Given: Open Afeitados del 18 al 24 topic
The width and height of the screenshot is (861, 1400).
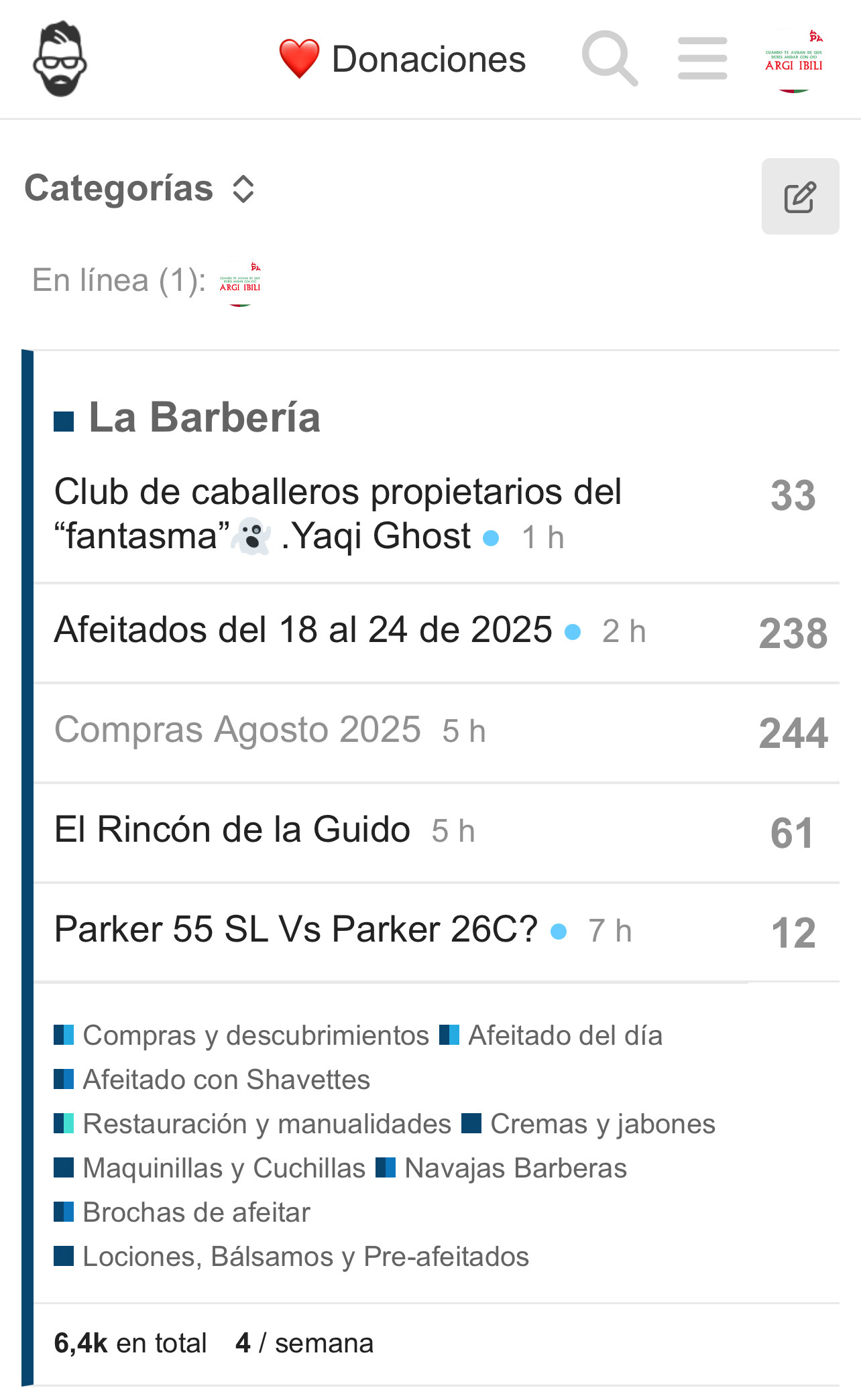Looking at the screenshot, I should click(x=303, y=630).
